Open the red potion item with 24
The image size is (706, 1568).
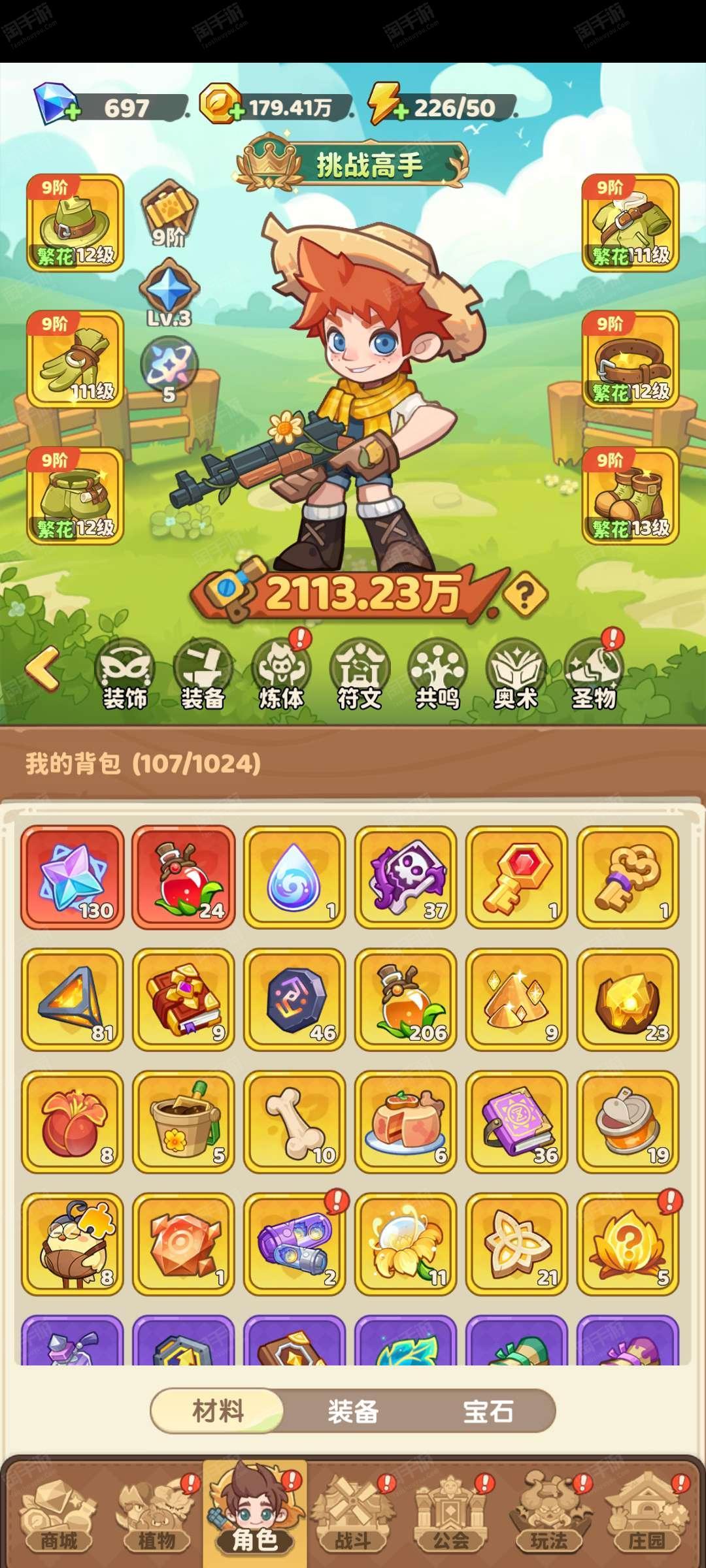coord(184,877)
